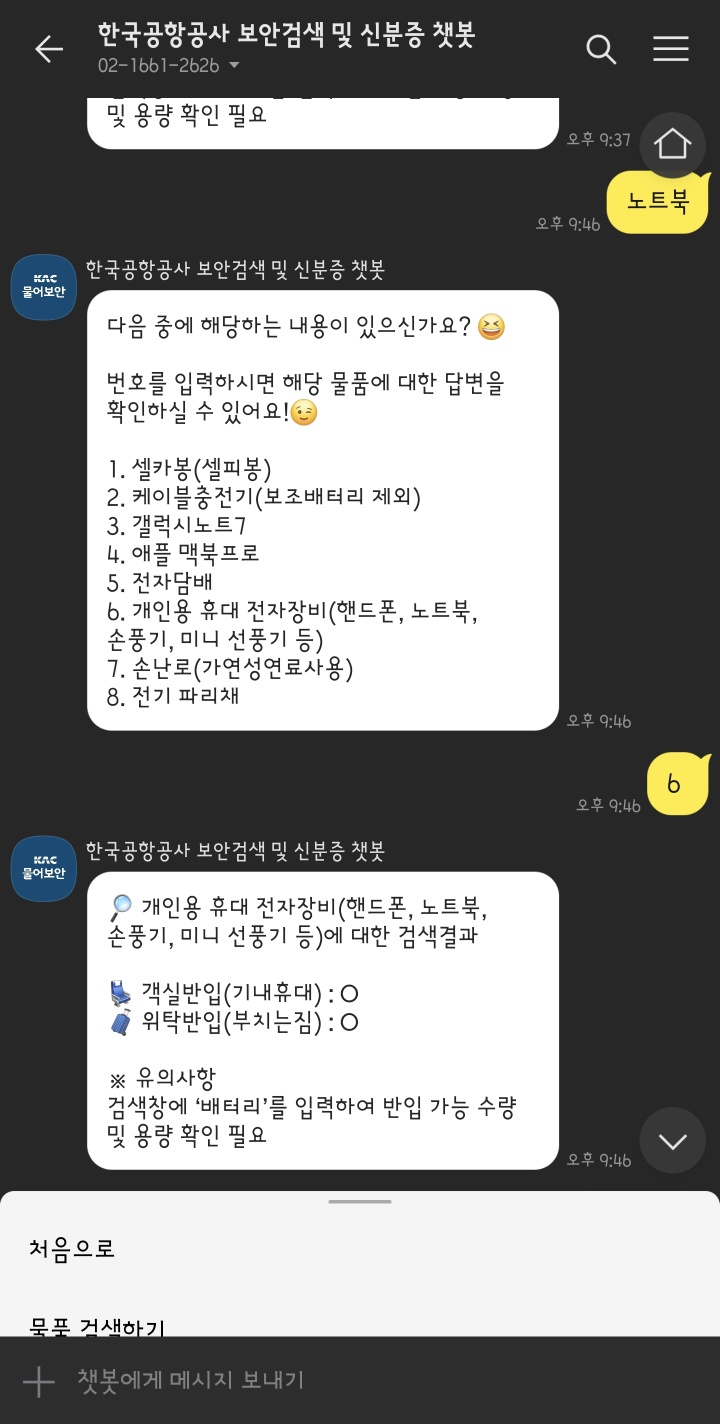Open the chat hamburger menu
This screenshot has height=1424, width=720.
[670, 46]
